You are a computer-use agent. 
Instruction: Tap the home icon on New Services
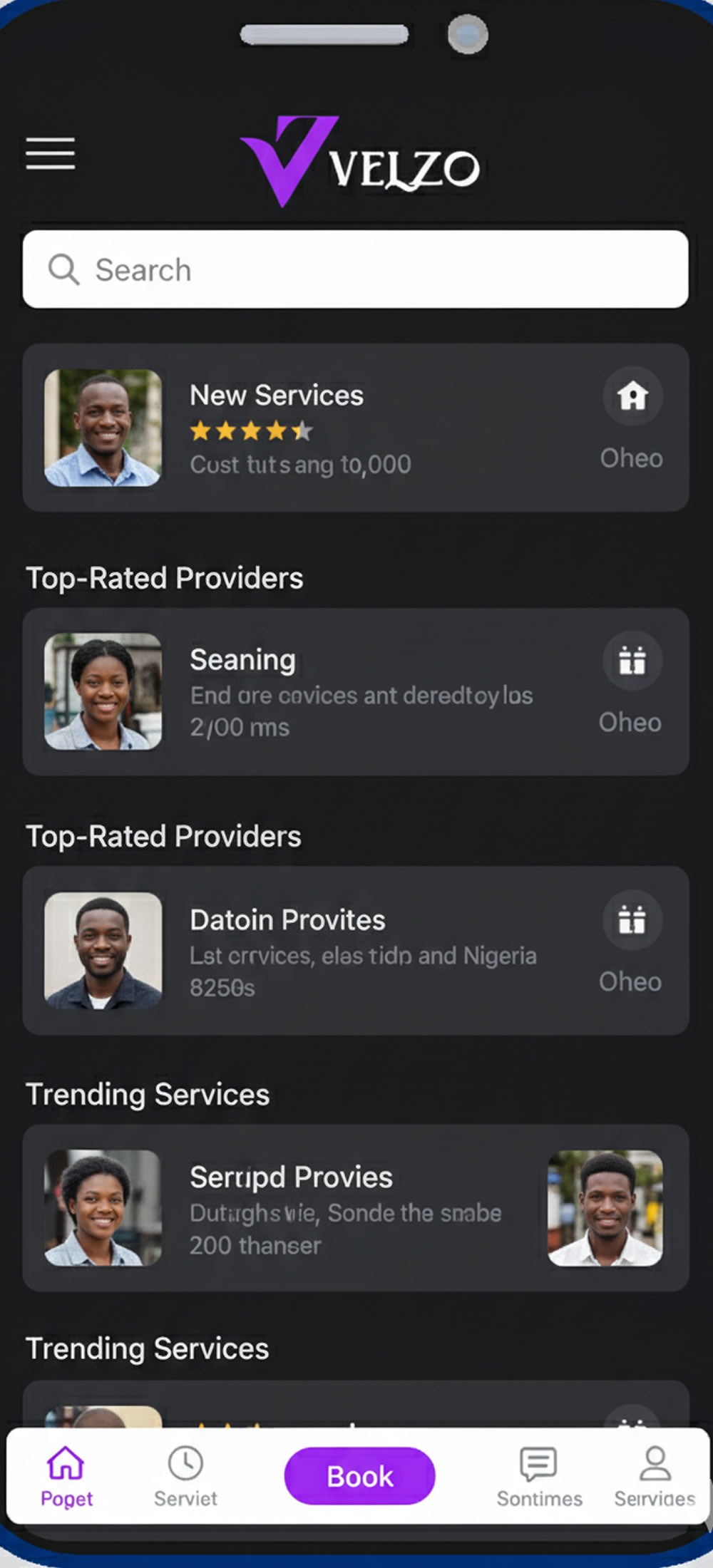pyautogui.click(x=632, y=396)
